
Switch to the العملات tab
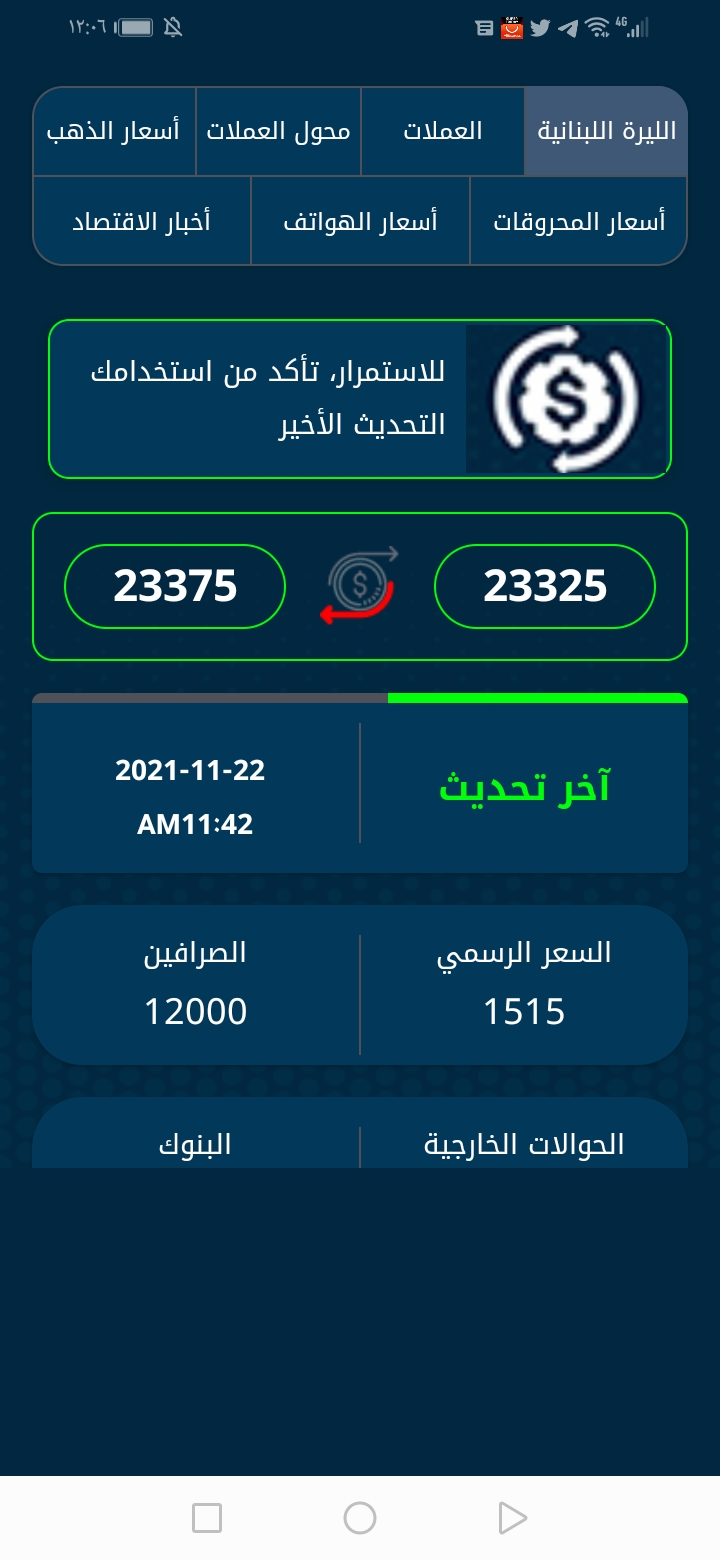[443, 131]
